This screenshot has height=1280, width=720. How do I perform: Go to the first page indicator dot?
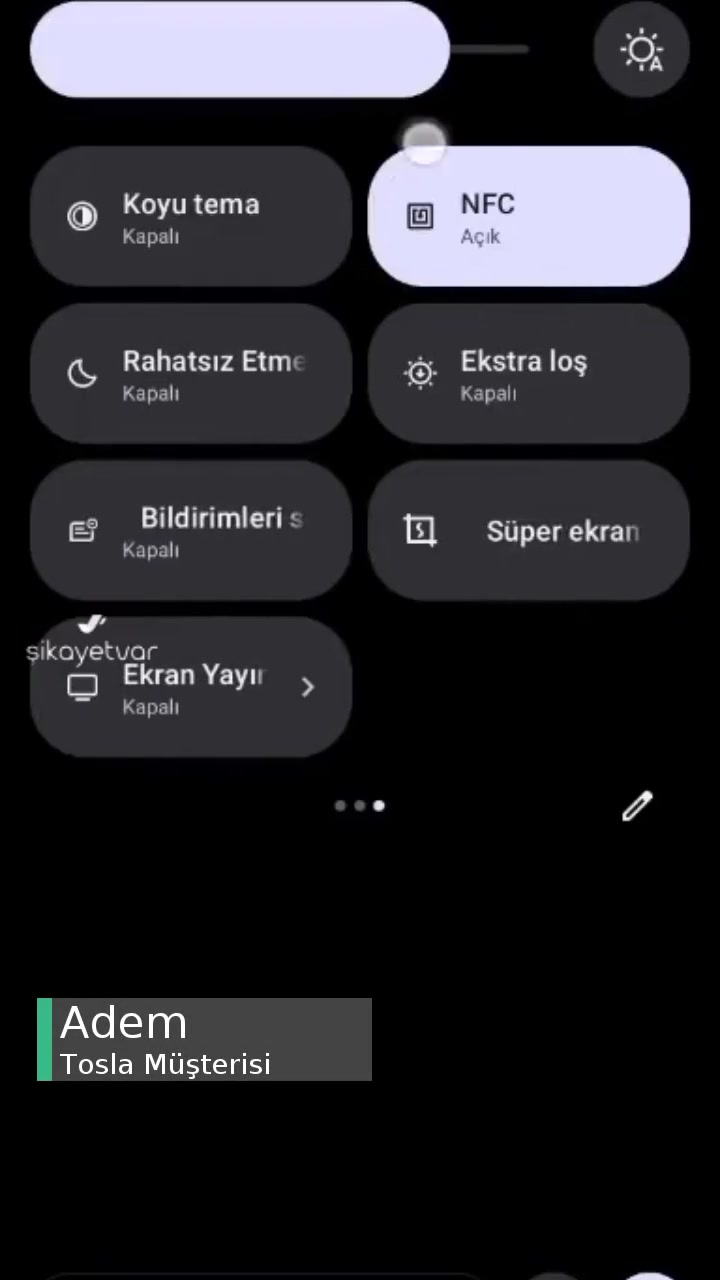coord(340,806)
